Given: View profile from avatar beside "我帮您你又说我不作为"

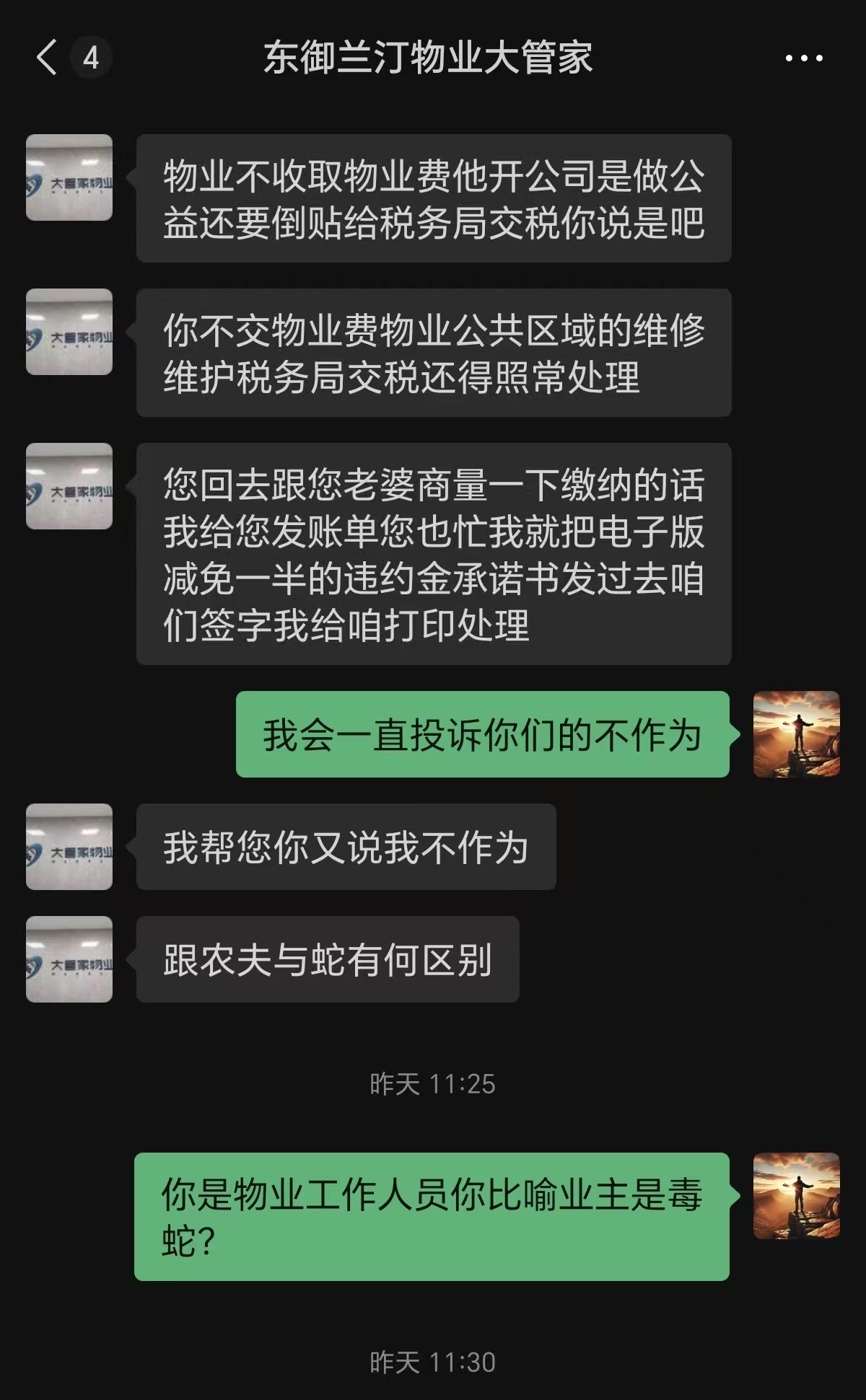Looking at the screenshot, I should click(x=69, y=847).
